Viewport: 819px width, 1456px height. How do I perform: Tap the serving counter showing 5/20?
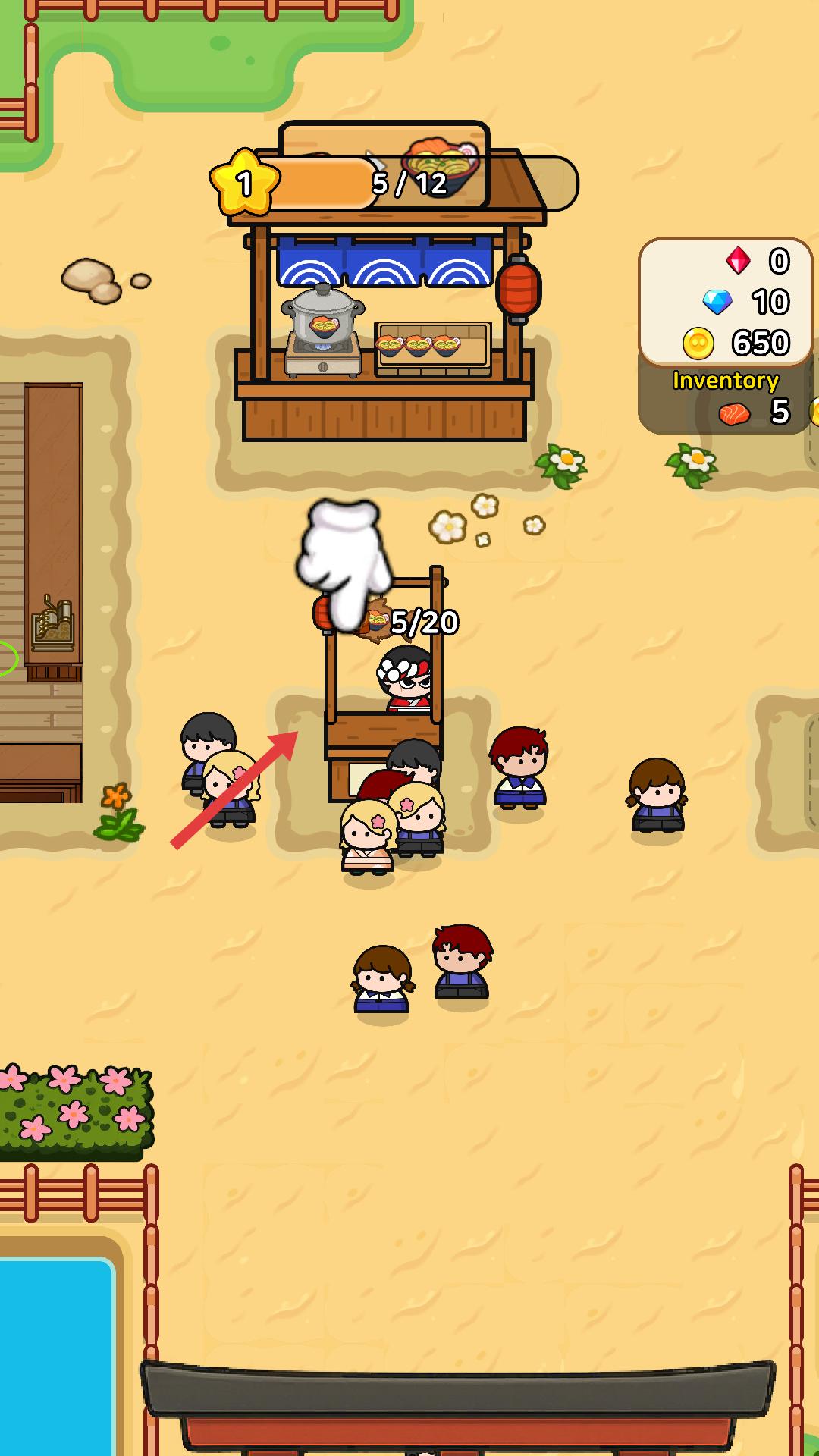[383, 728]
